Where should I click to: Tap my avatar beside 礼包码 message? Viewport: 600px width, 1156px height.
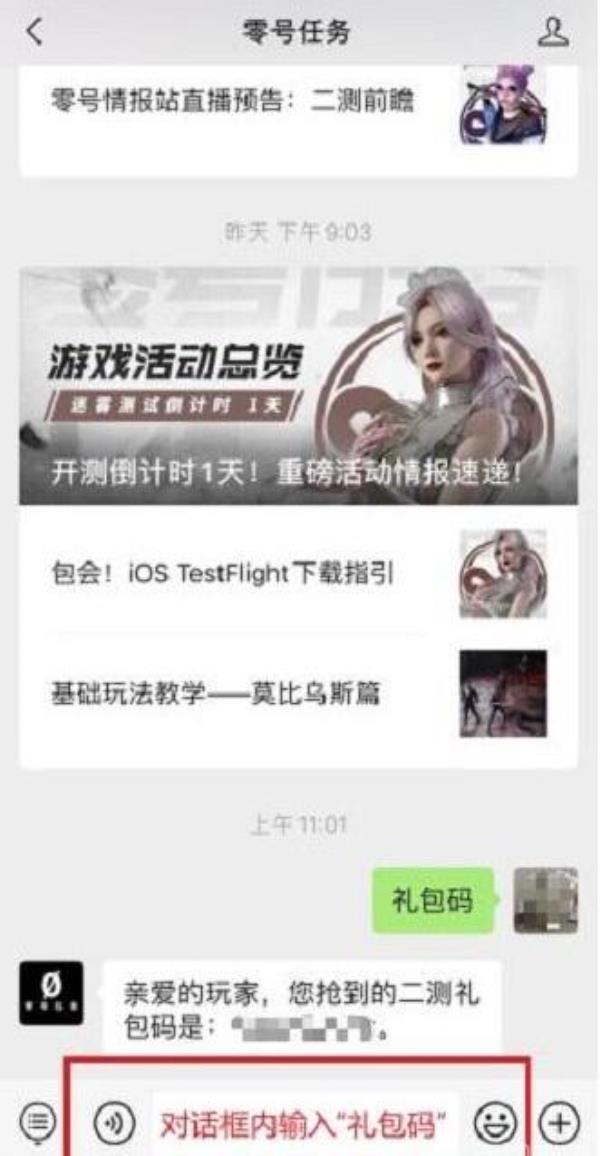(545, 900)
